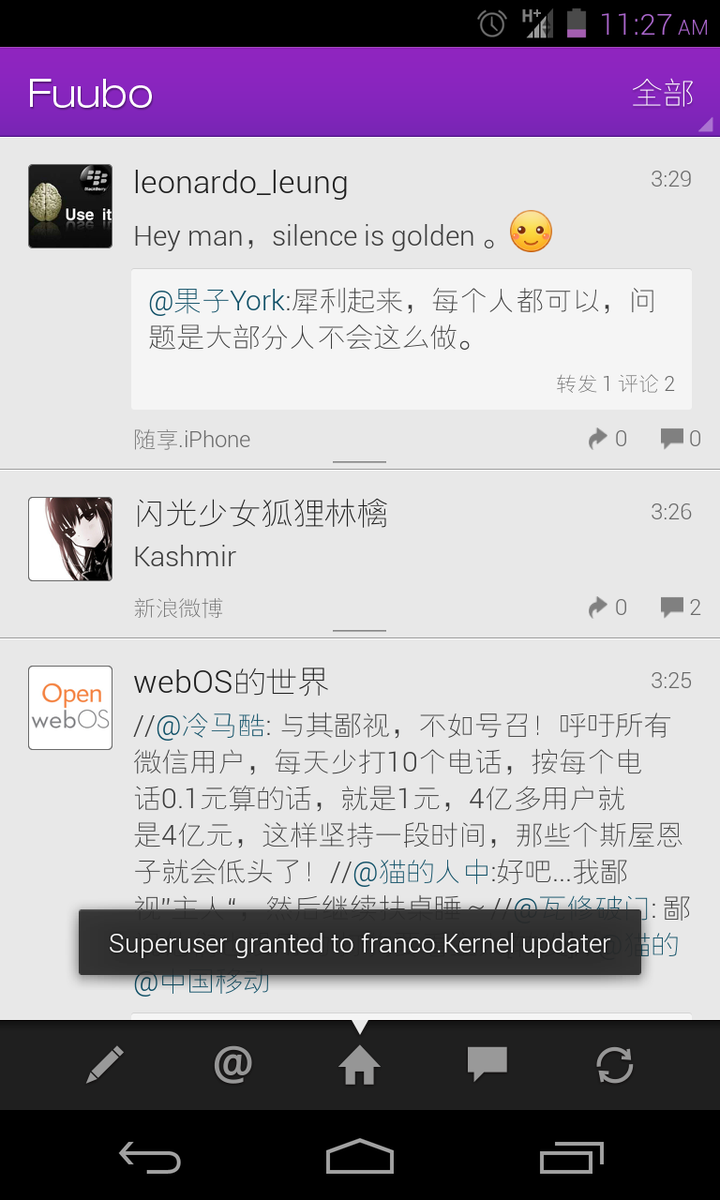Go to the home timeline tab

[360, 1065]
